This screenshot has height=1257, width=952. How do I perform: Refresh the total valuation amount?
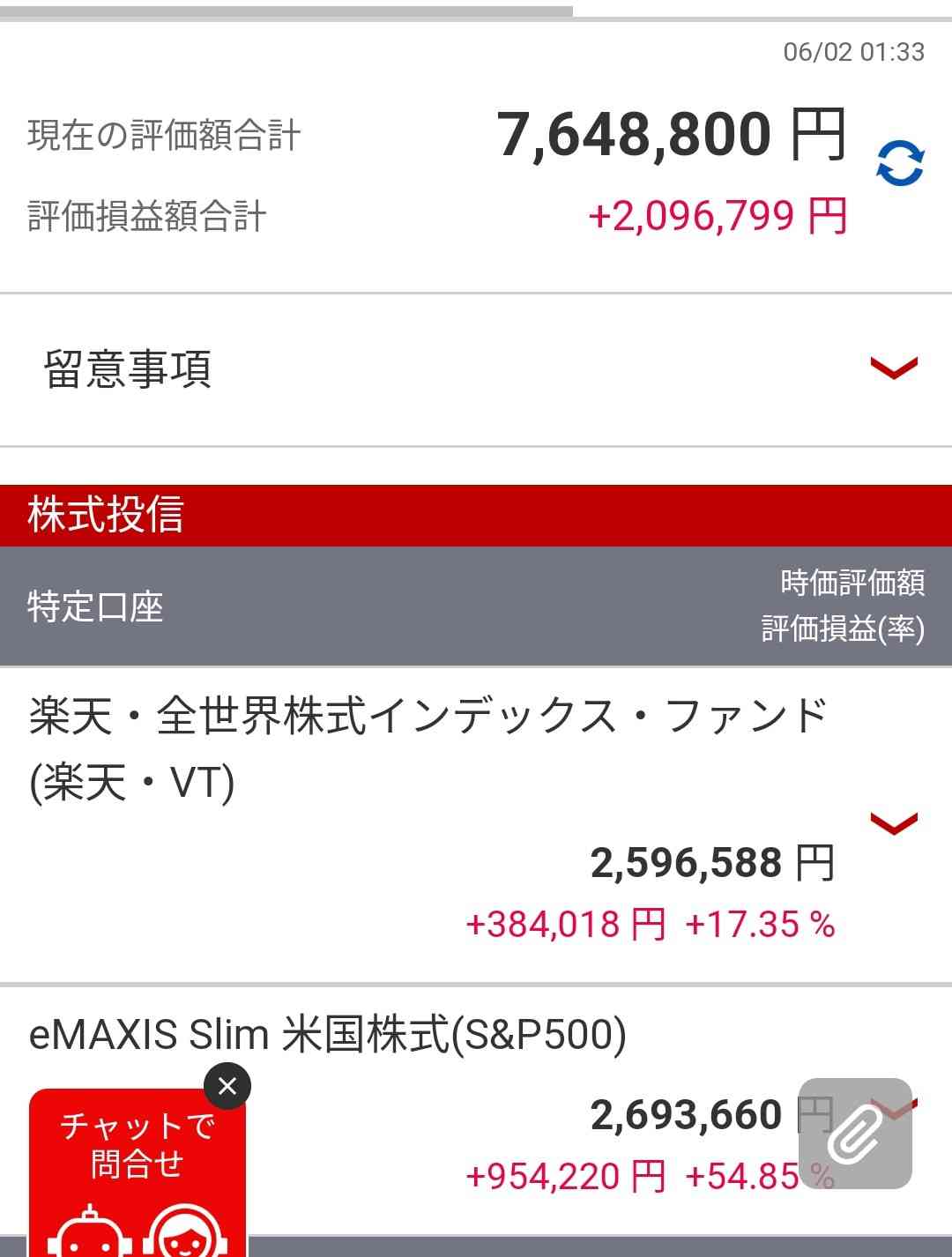[x=899, y=163]
